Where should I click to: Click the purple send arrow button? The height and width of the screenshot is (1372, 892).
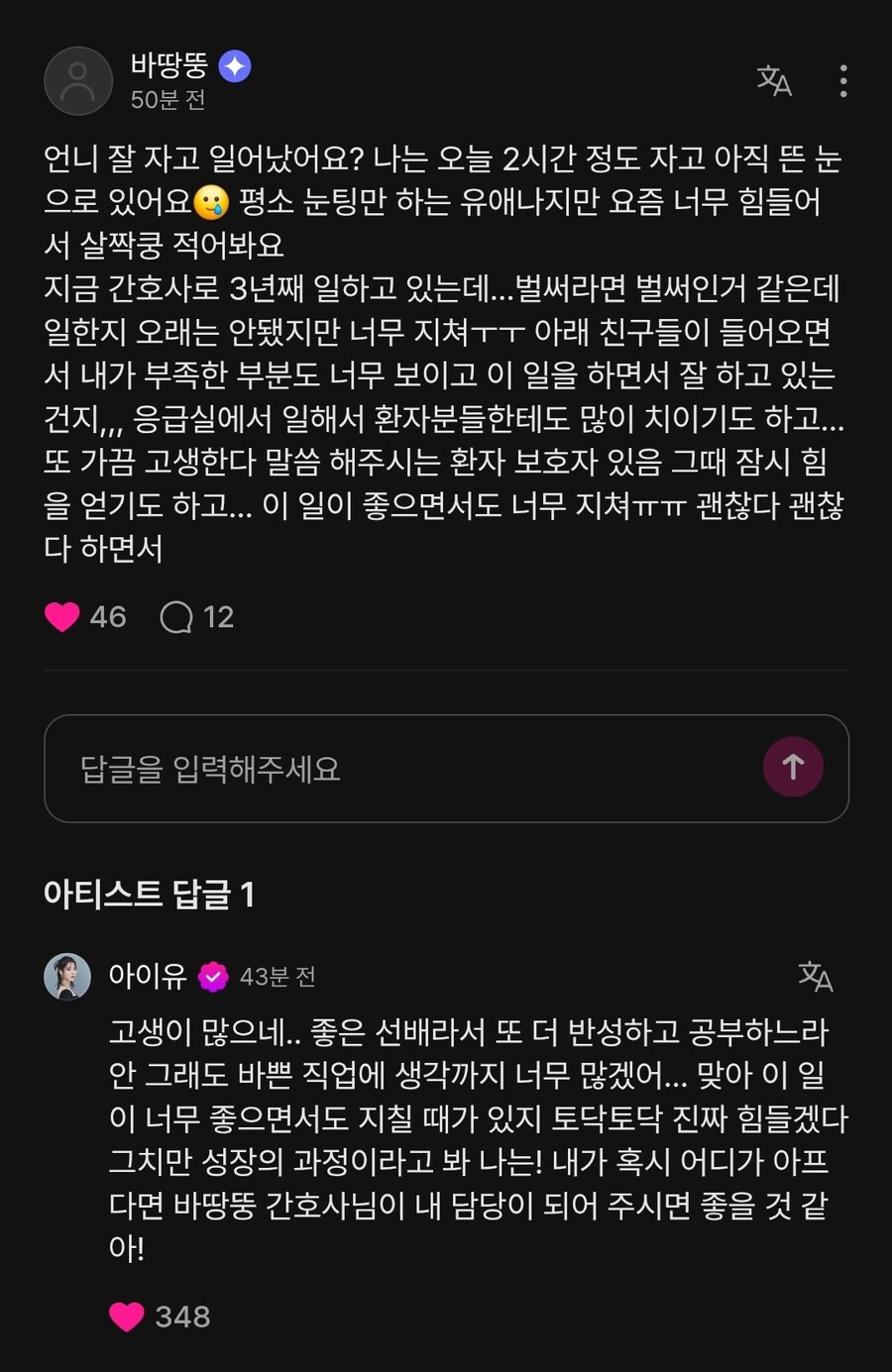coord(793,767)
